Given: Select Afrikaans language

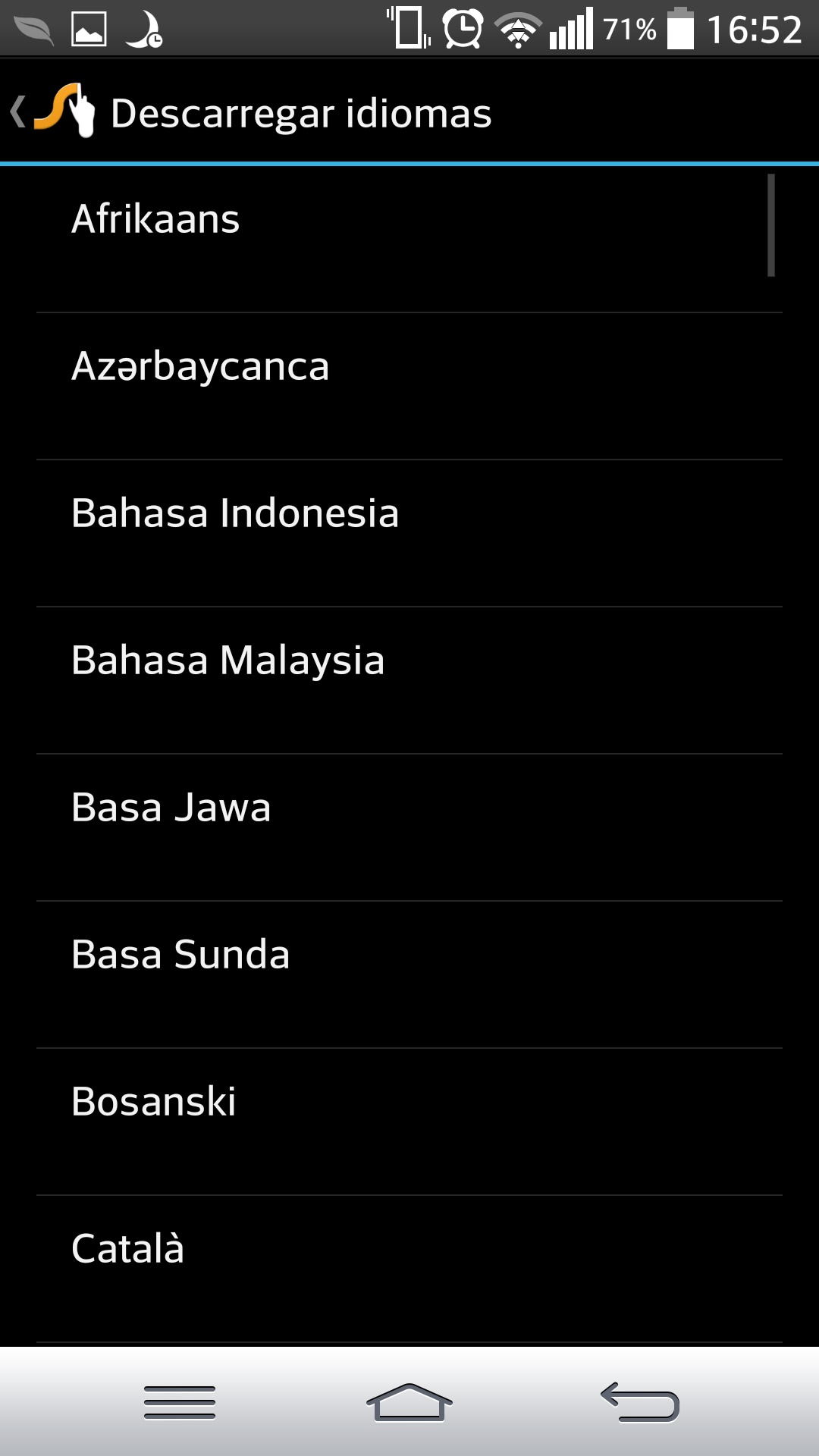Looking at the screenshot, I should click(x=409, y=239).
